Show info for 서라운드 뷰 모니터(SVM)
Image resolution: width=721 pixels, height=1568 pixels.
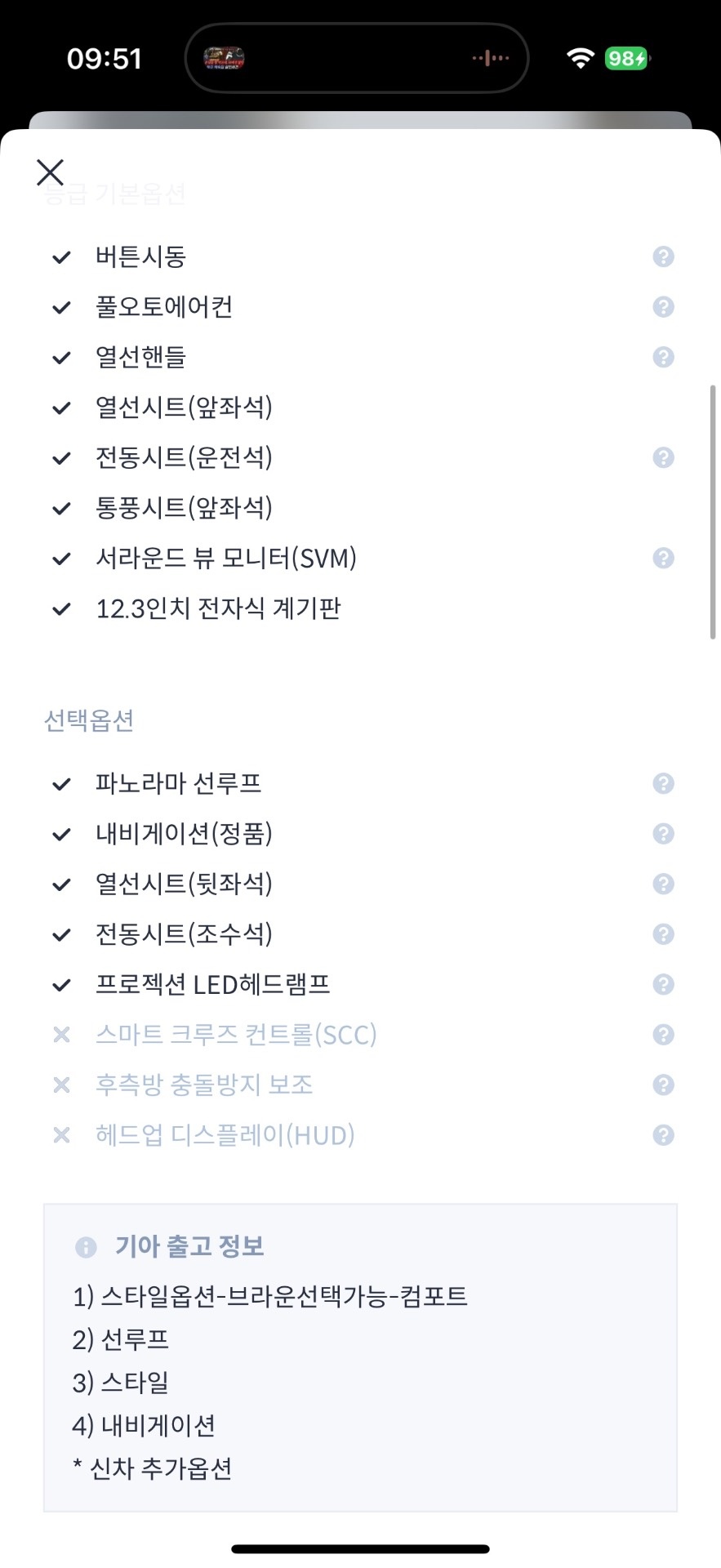coord(663,558)
